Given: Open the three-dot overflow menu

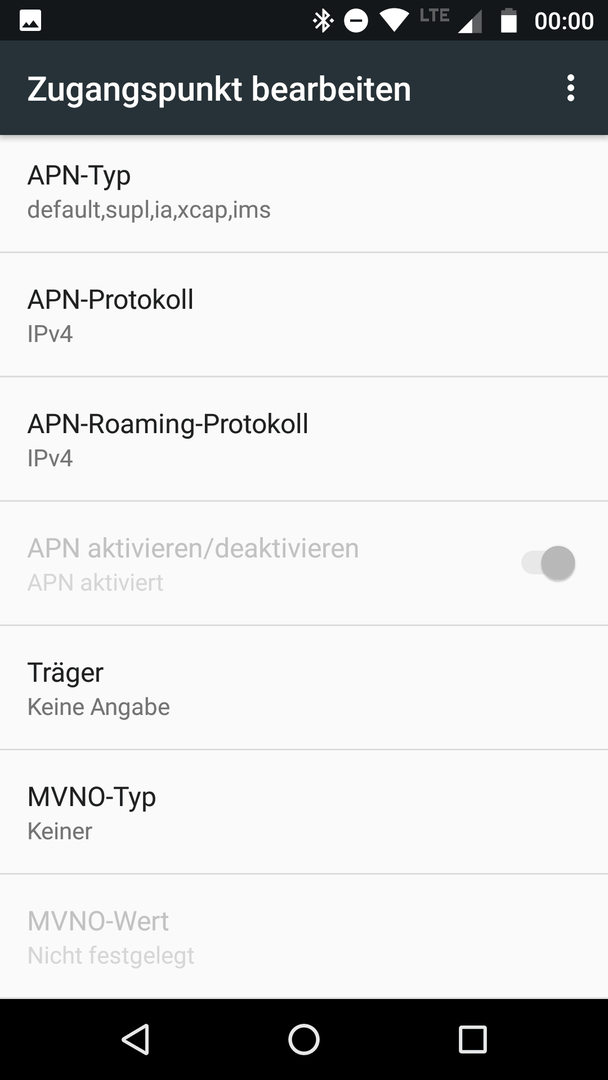Looking at the screenshot, I should point(570,89).
